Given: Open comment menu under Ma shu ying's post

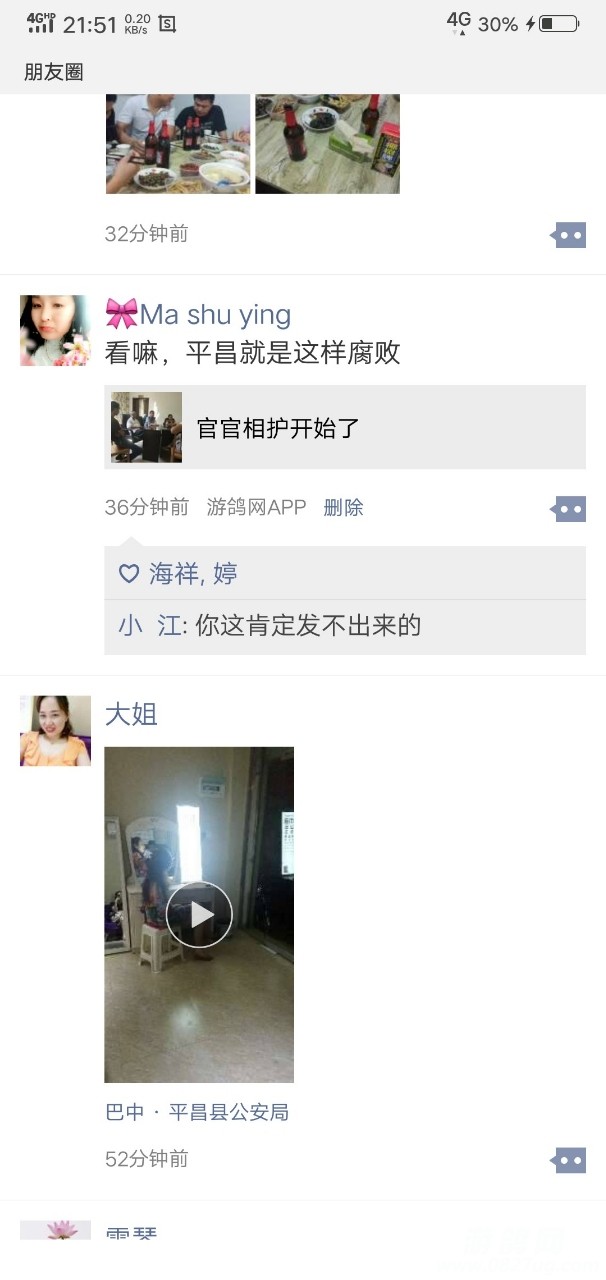Looking at the screenshot, I should point(569,509).
